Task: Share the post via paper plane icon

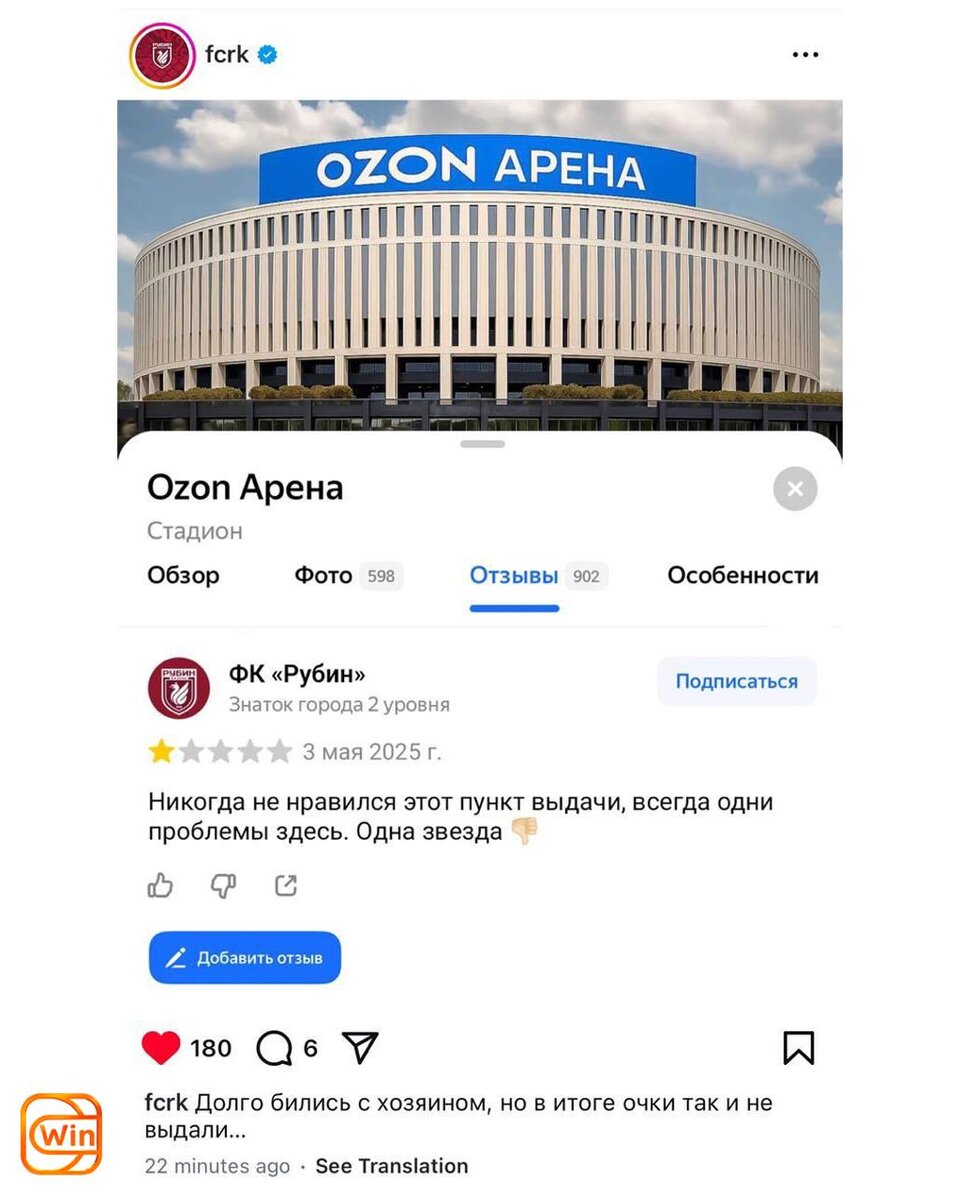Action: pos(360,1047)
